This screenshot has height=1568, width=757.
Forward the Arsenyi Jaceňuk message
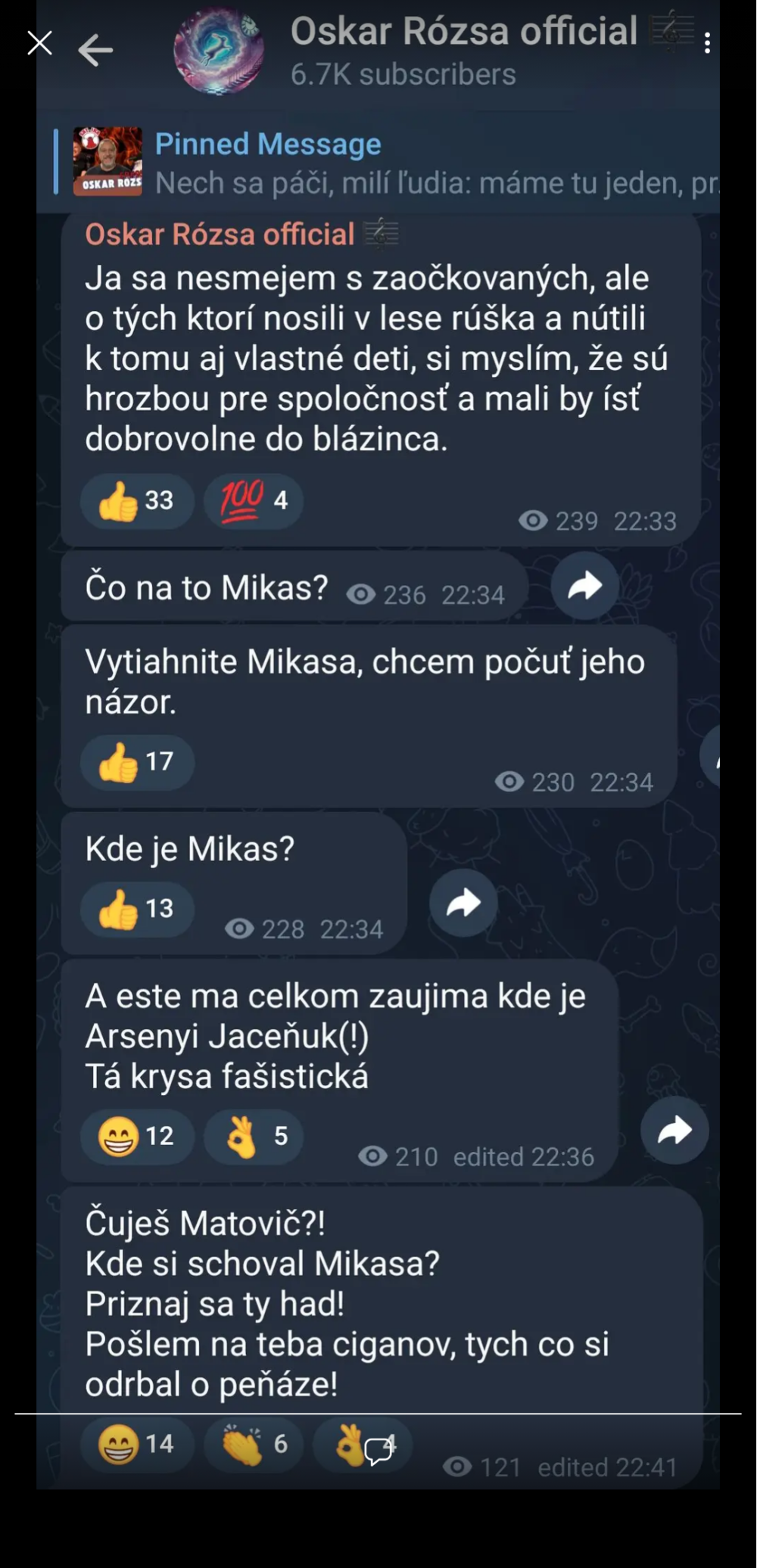point(674,1131)
